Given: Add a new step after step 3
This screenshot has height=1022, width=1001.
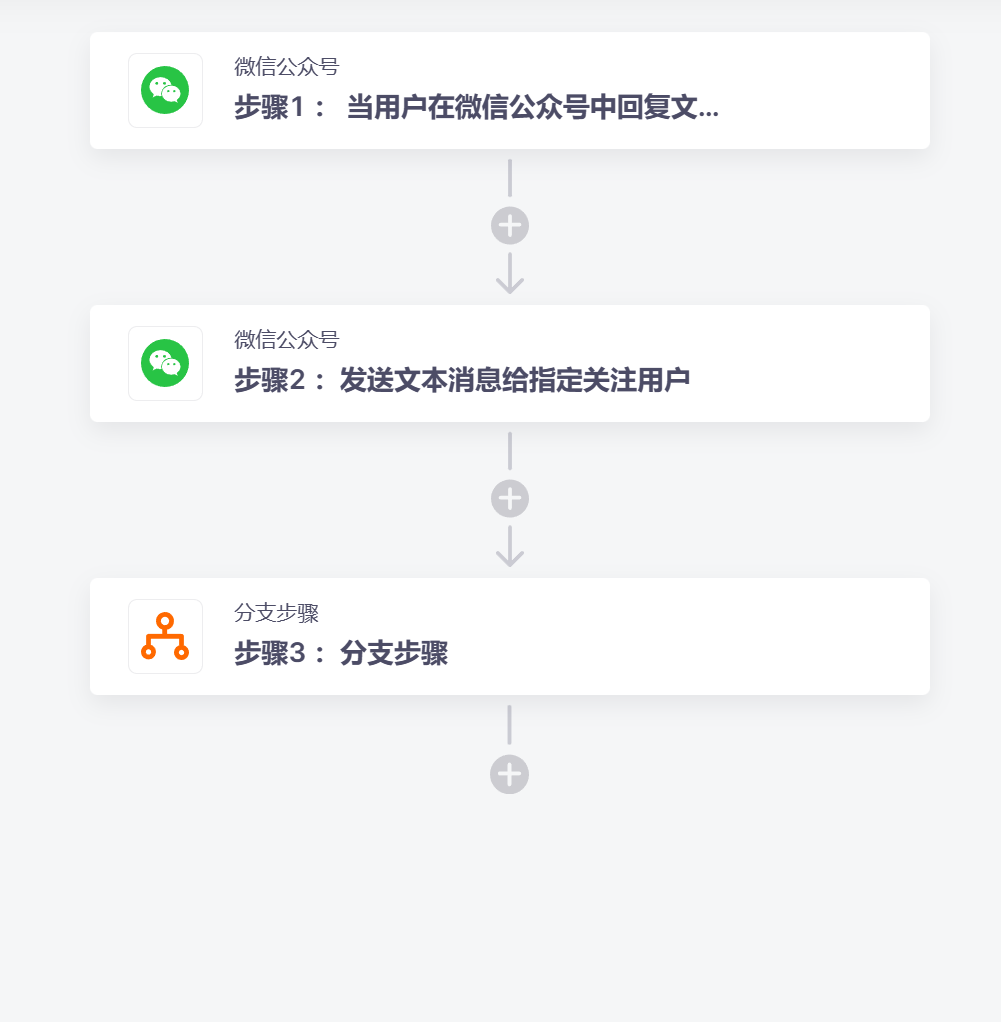Looking at the screenshot, I should click(509, 775).
